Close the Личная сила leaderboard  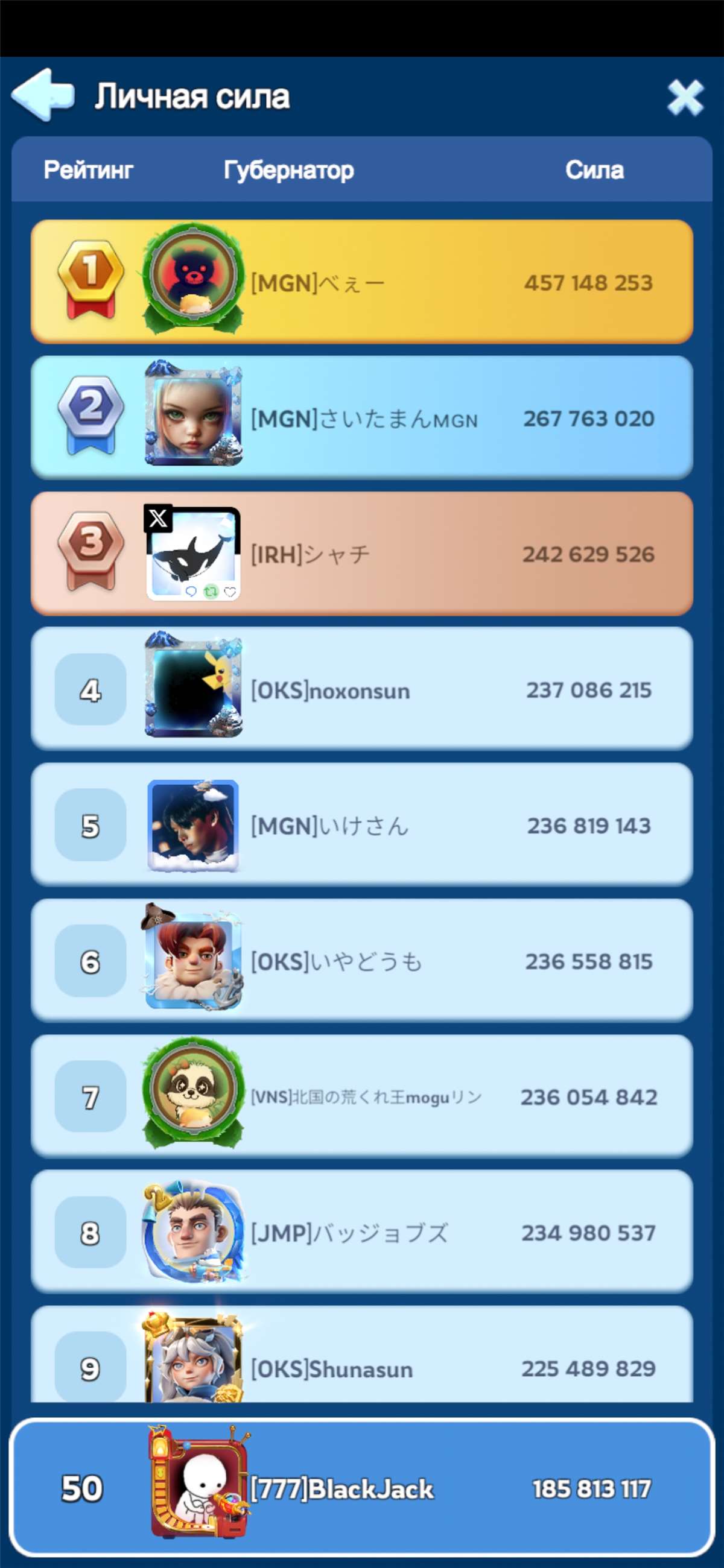pyautogui.click(x=685, y=96)
